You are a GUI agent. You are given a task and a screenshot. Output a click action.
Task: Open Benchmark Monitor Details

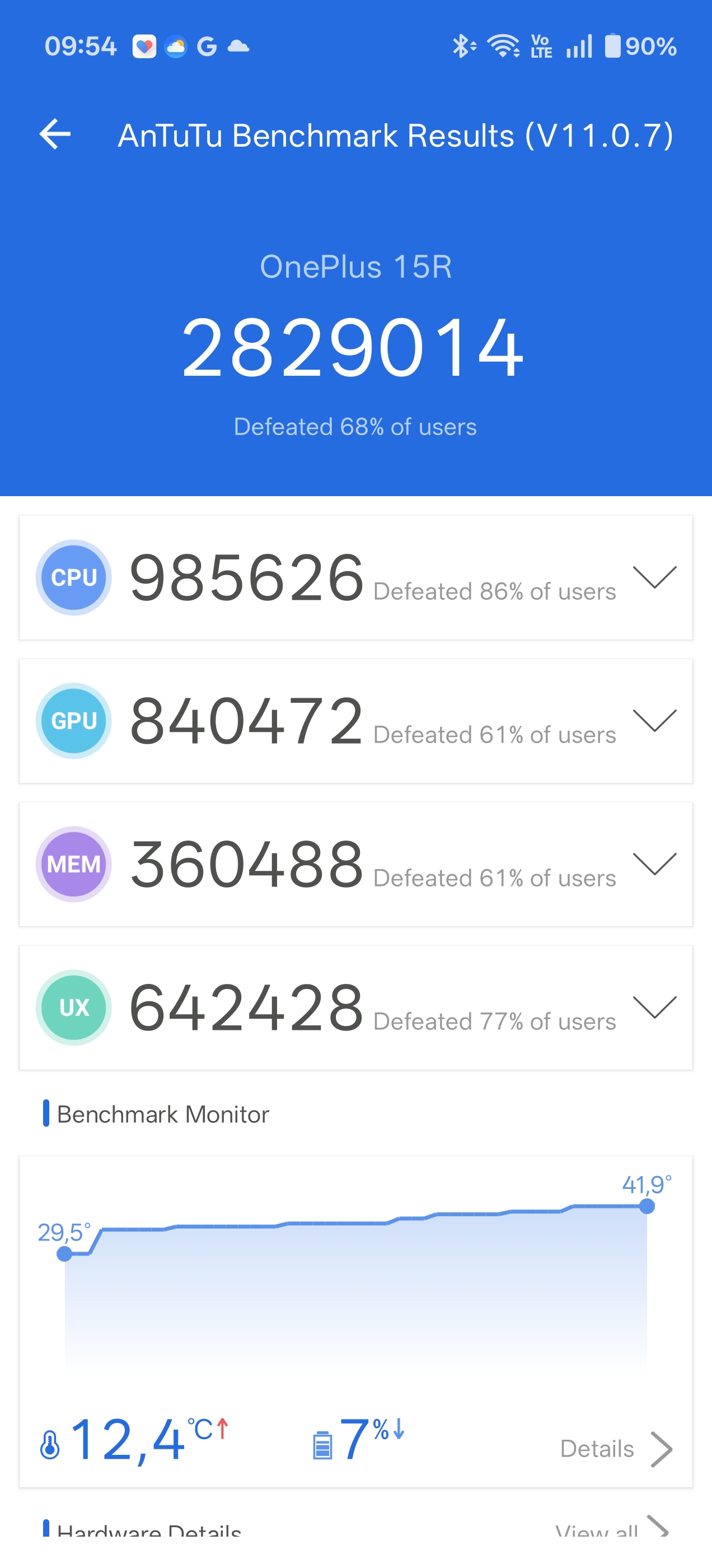[x=615, y=1449]
